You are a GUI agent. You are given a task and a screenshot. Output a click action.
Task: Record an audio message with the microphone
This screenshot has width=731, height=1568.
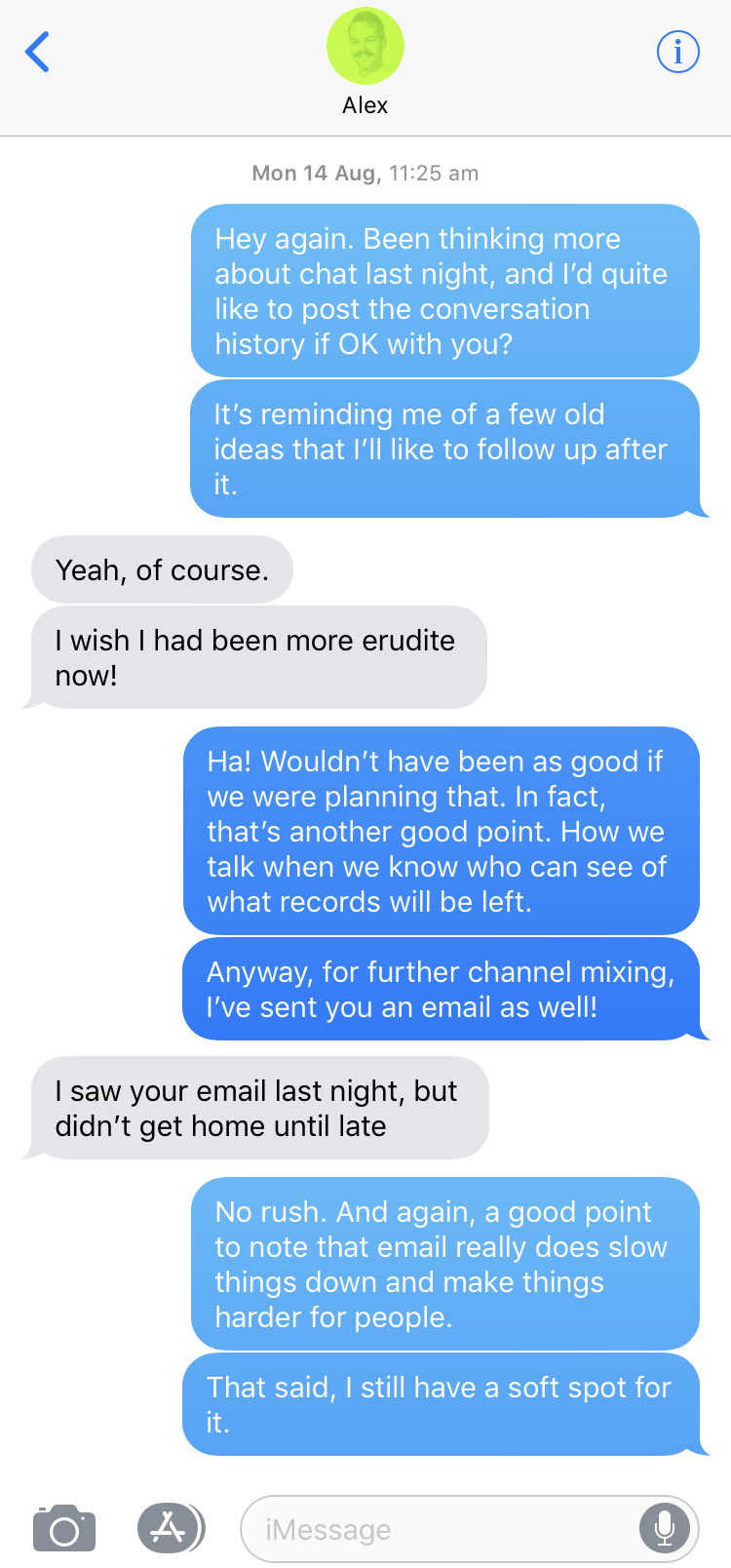point(665,1528)
